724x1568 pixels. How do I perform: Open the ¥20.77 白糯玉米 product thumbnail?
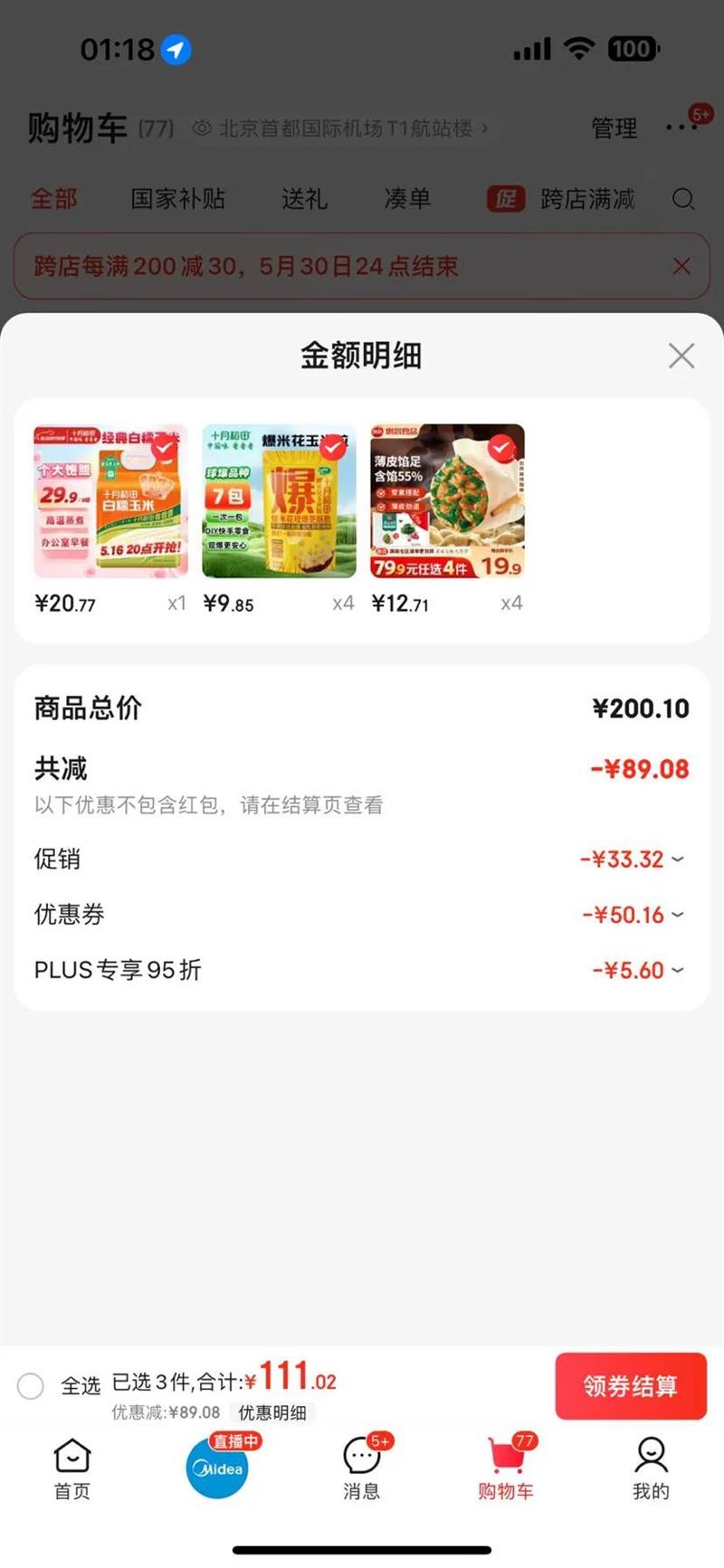(110, 501)
